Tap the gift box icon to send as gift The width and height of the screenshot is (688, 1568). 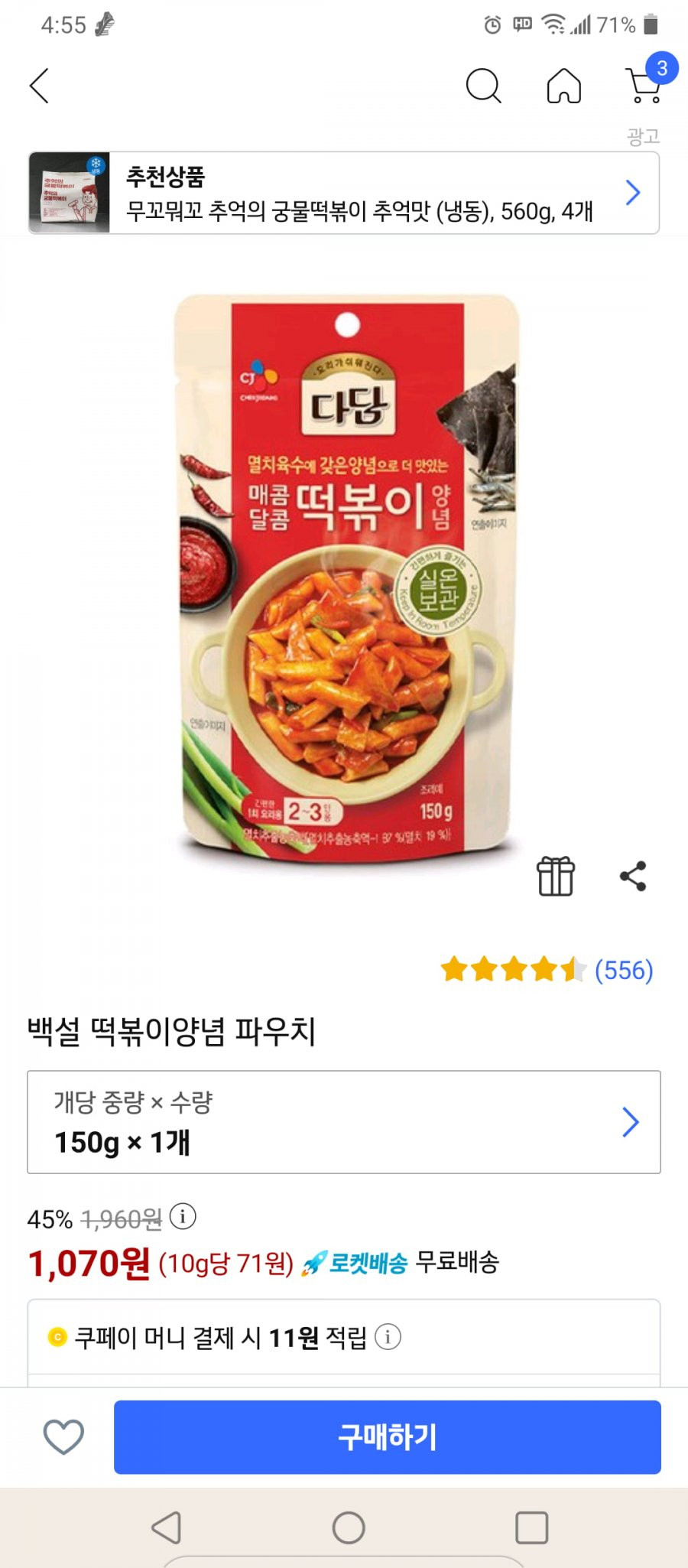(x=556, y=876)
